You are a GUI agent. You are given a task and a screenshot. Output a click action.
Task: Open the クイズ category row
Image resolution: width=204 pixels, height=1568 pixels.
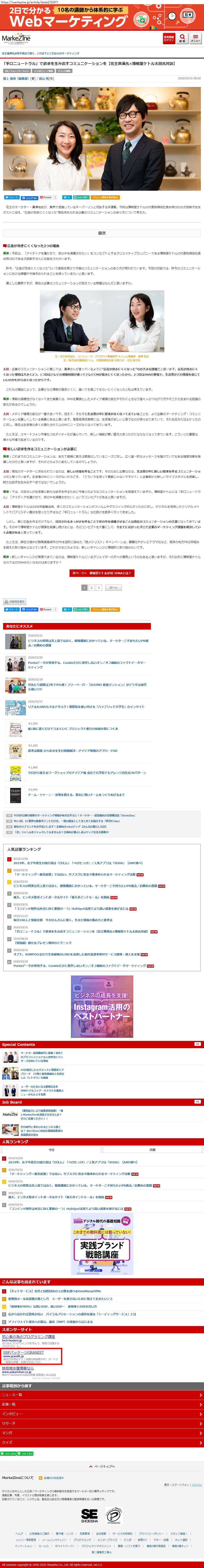pos(102,1442)
